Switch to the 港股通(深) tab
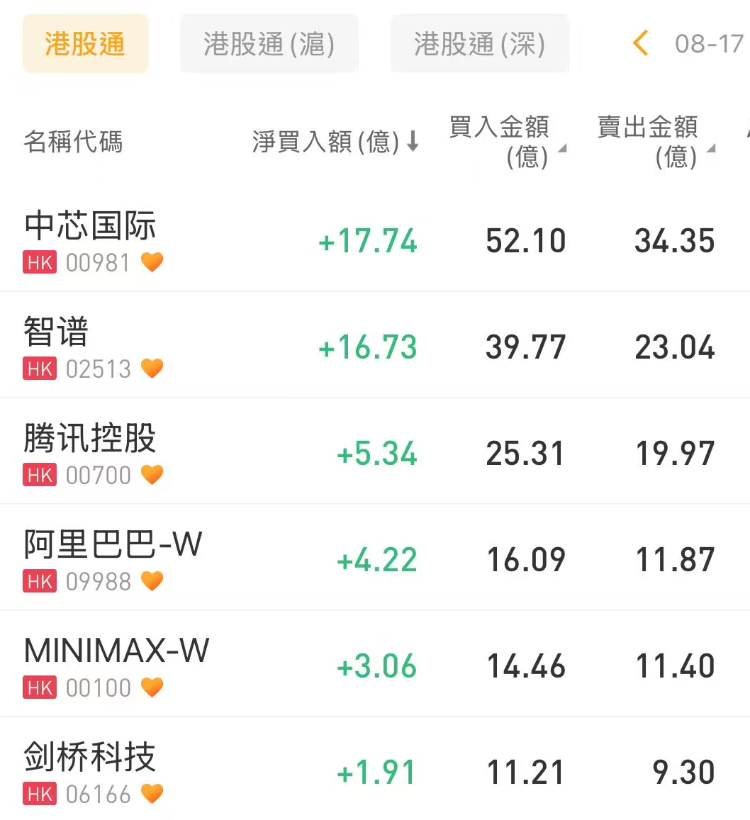The image size is (750, 820). tap(480, 43)
